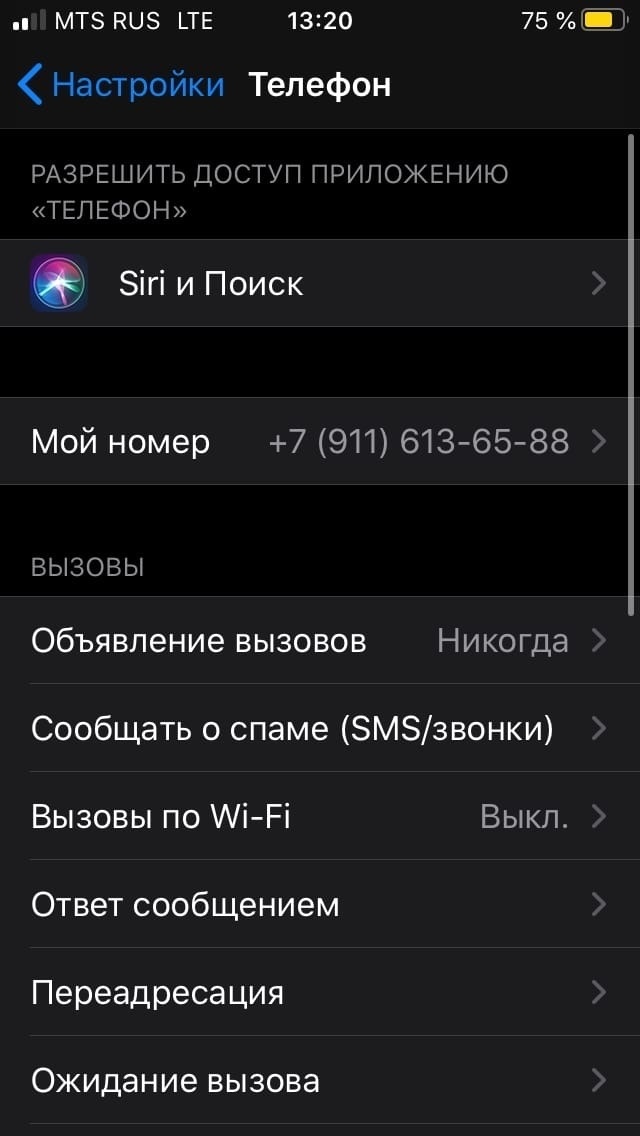Viewport: 640px width, 1136px height.
Task: Open the Мой номер row
Action: (318, 441)
